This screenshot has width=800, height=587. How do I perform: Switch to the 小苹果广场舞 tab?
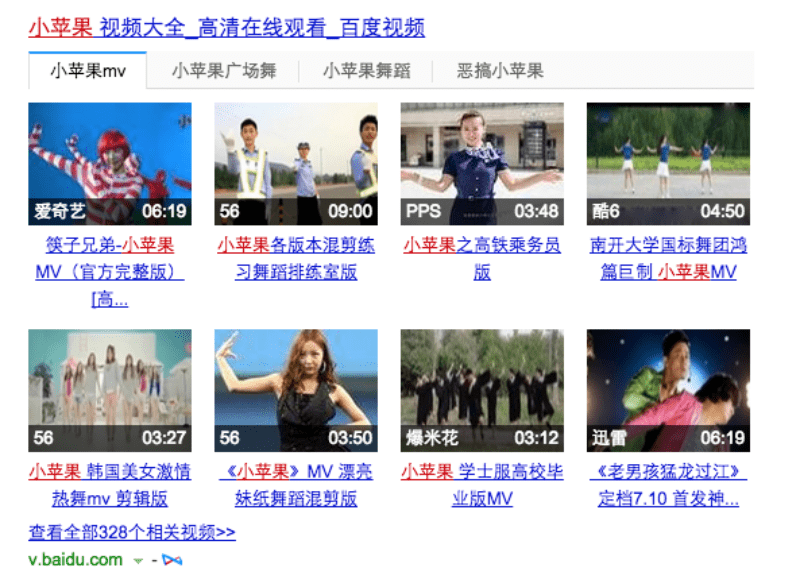223,70
